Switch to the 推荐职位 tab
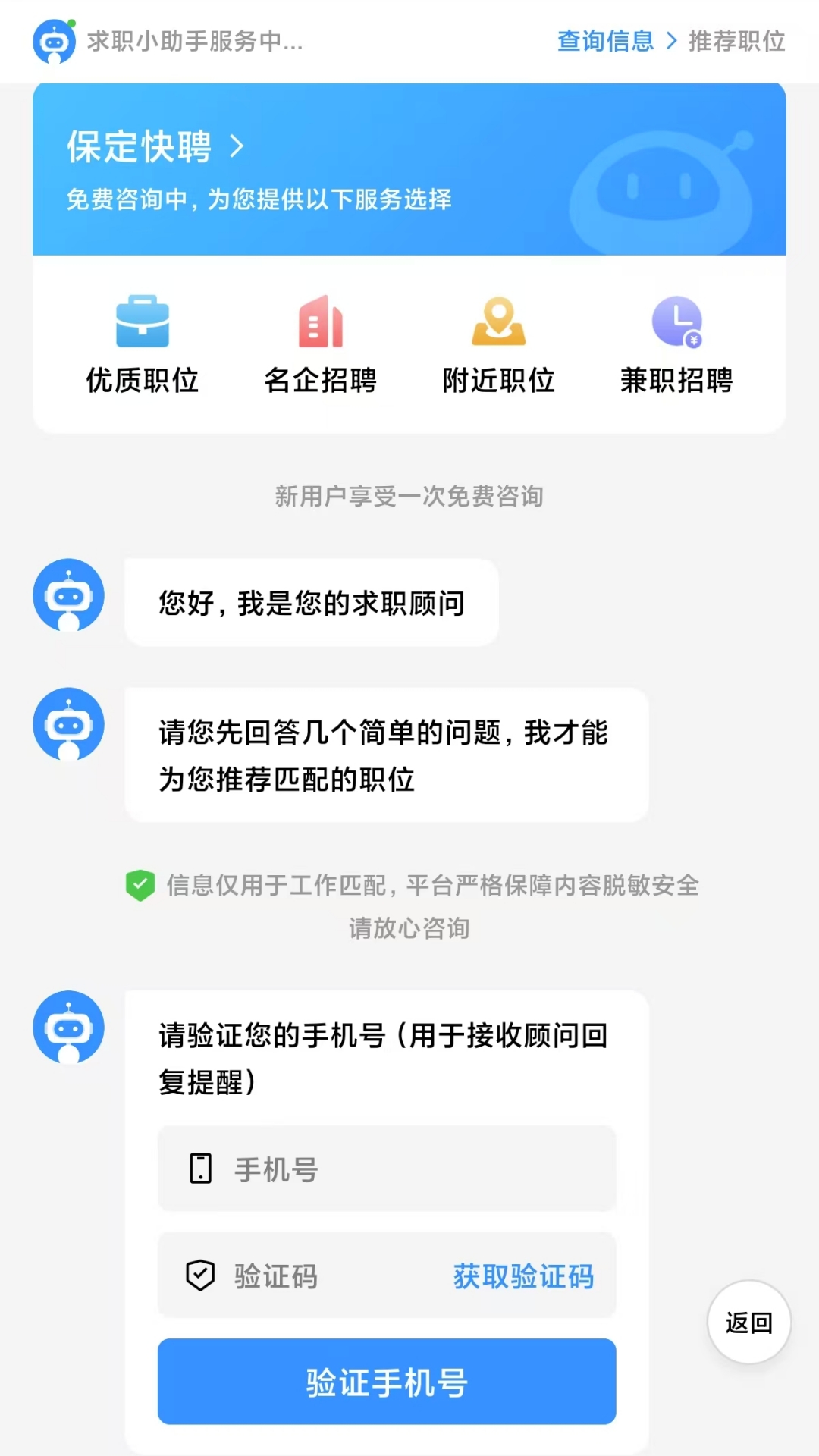Screen dimensions: 819x1456 pyautogui.click(x=736, y=41)
